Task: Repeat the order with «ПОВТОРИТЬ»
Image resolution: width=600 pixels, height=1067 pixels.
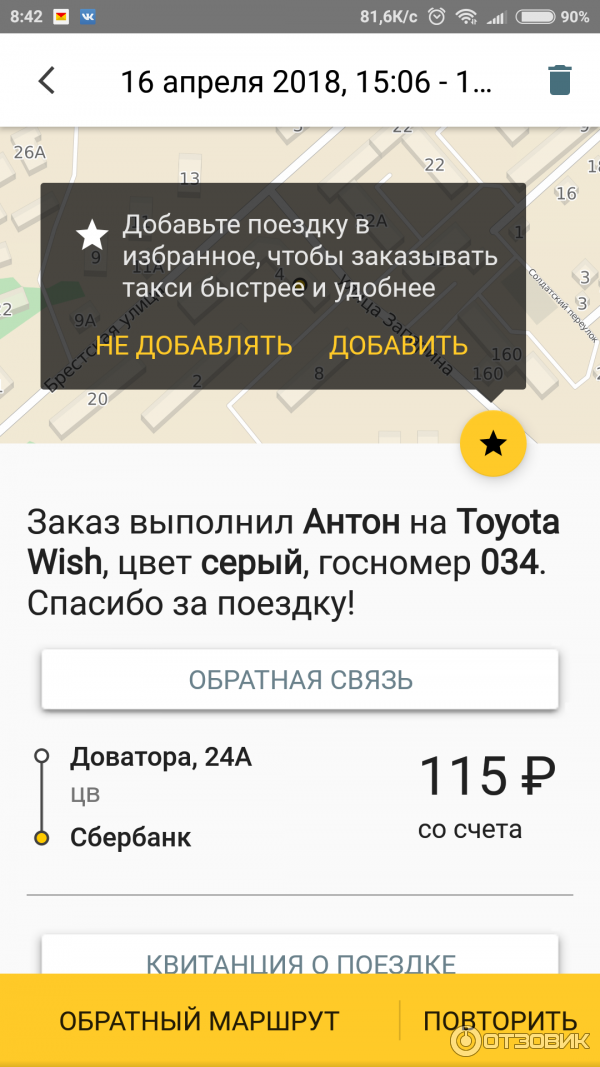Action: click(x=500, y=1021)
